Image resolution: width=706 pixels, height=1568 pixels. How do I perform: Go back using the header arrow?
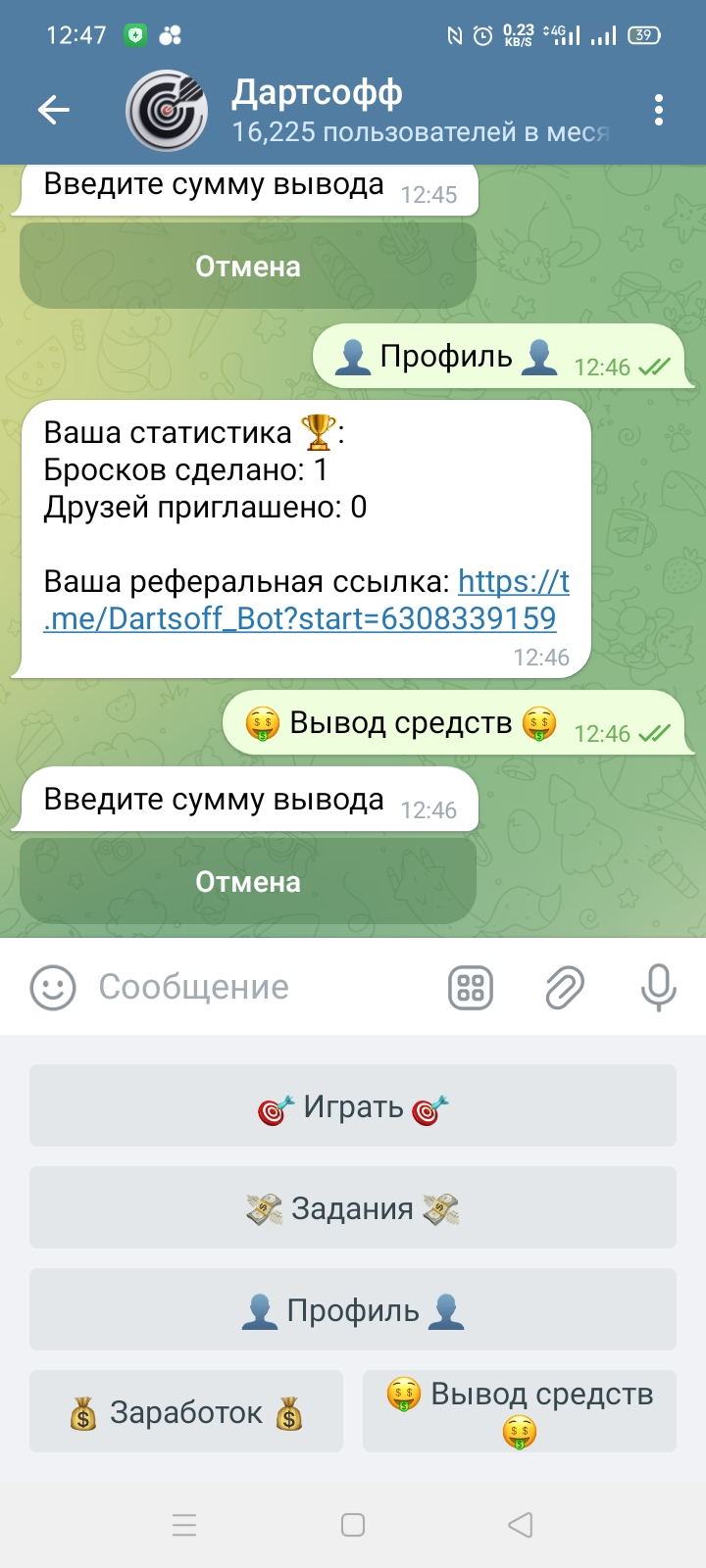54,110
